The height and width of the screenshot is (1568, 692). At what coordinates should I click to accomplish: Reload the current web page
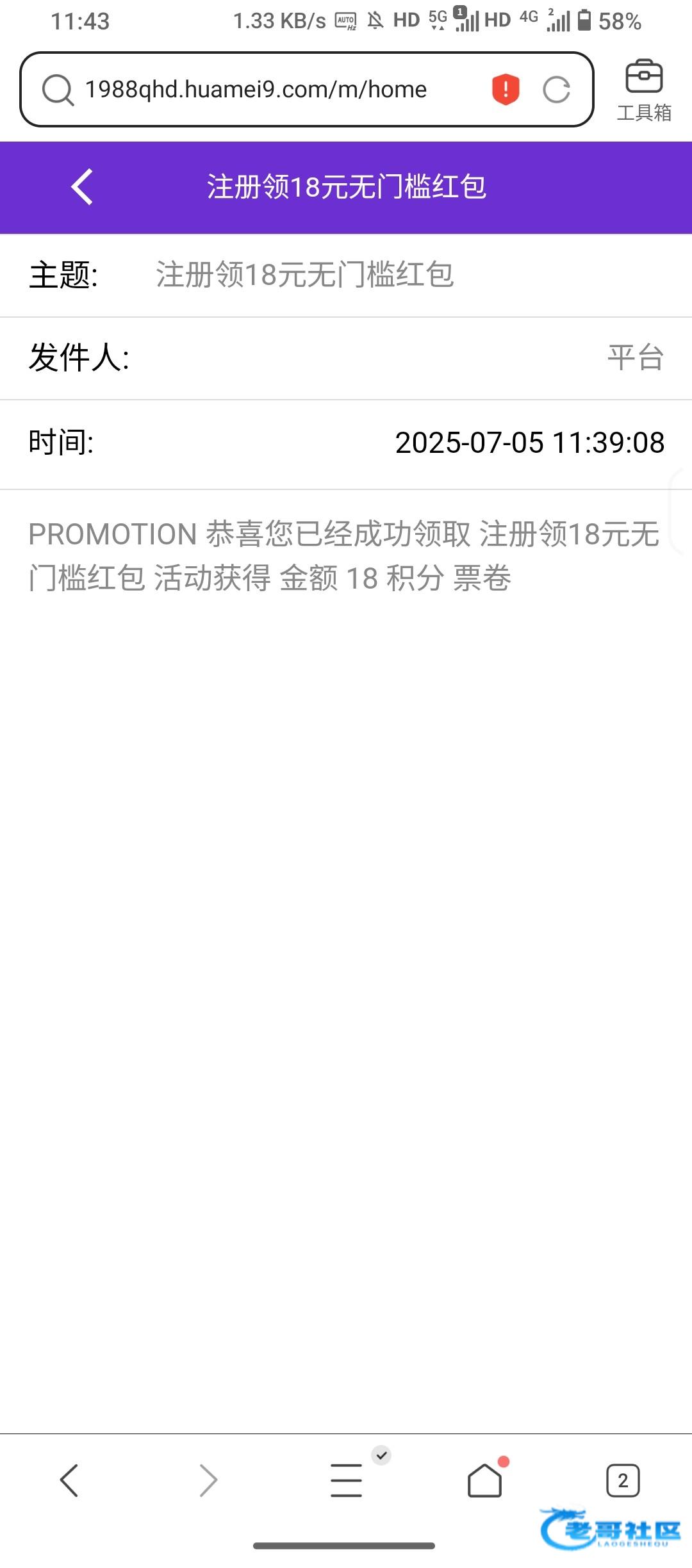pos(556,90)
